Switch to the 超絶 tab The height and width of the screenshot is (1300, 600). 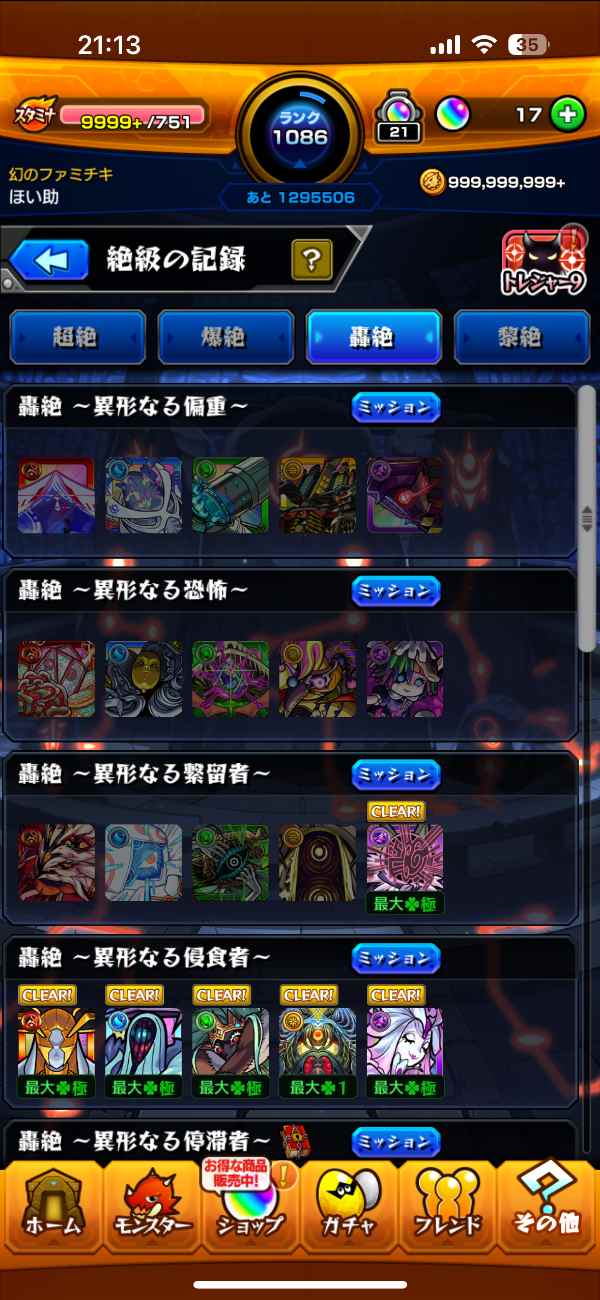pos(77,337)
